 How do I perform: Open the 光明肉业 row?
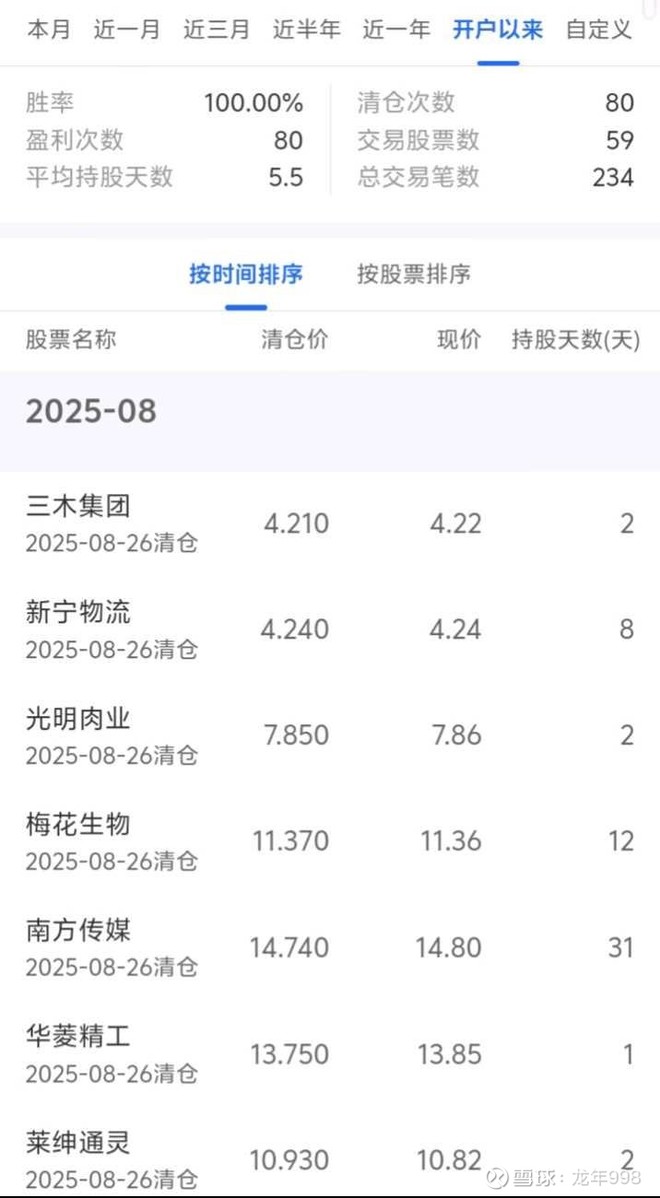[x=330, y=735]
